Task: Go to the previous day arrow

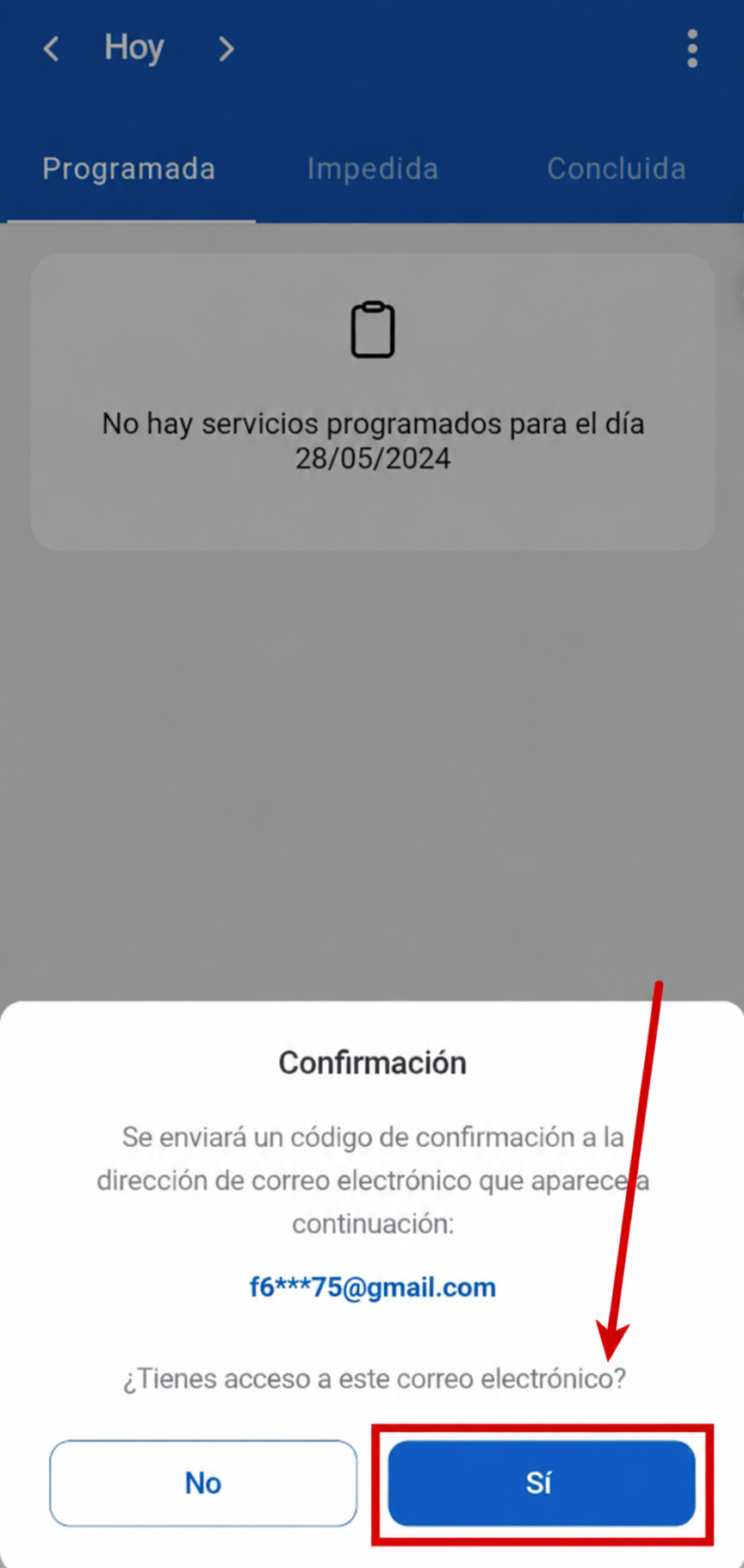Action: tap(52, 48)
